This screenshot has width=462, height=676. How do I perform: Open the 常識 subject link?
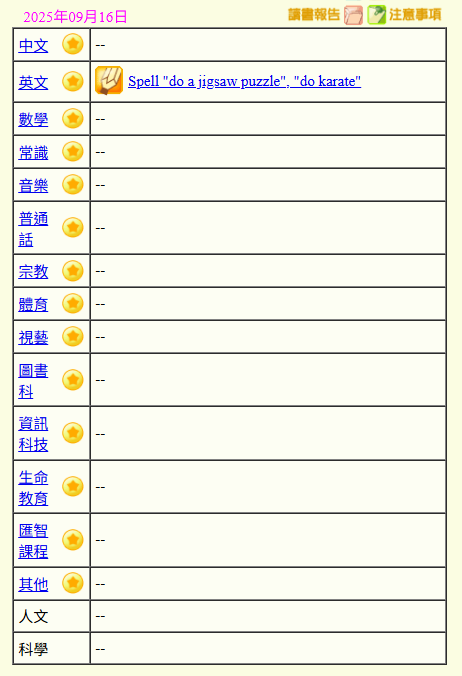33,152
